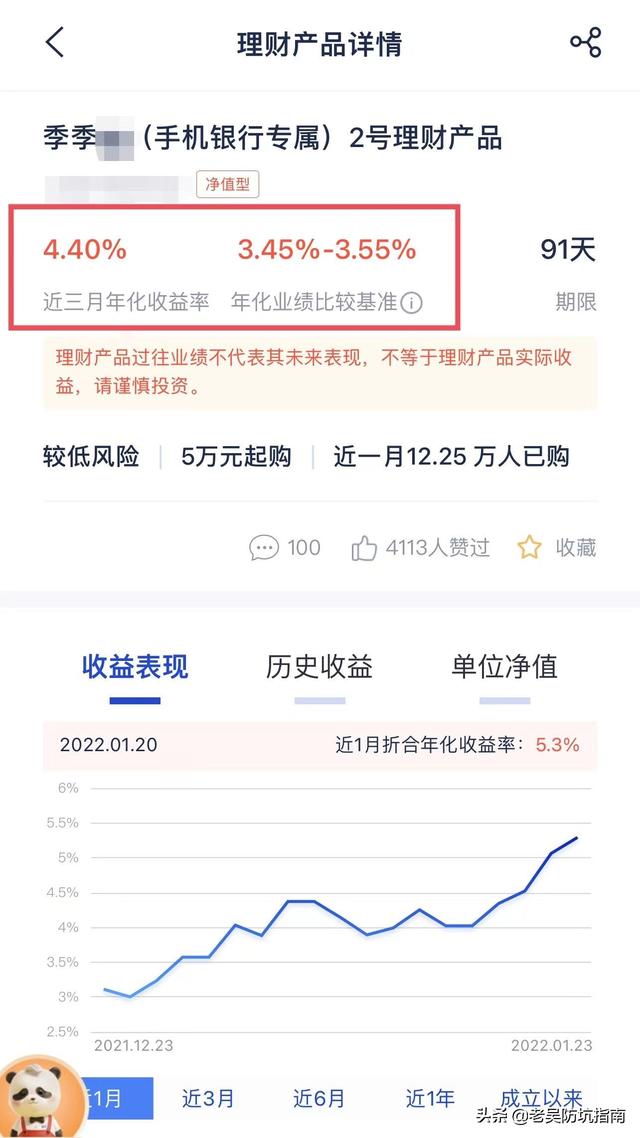Switch to the 单位净值 tab
The image size is (640, 1138).
click(504, 666)
